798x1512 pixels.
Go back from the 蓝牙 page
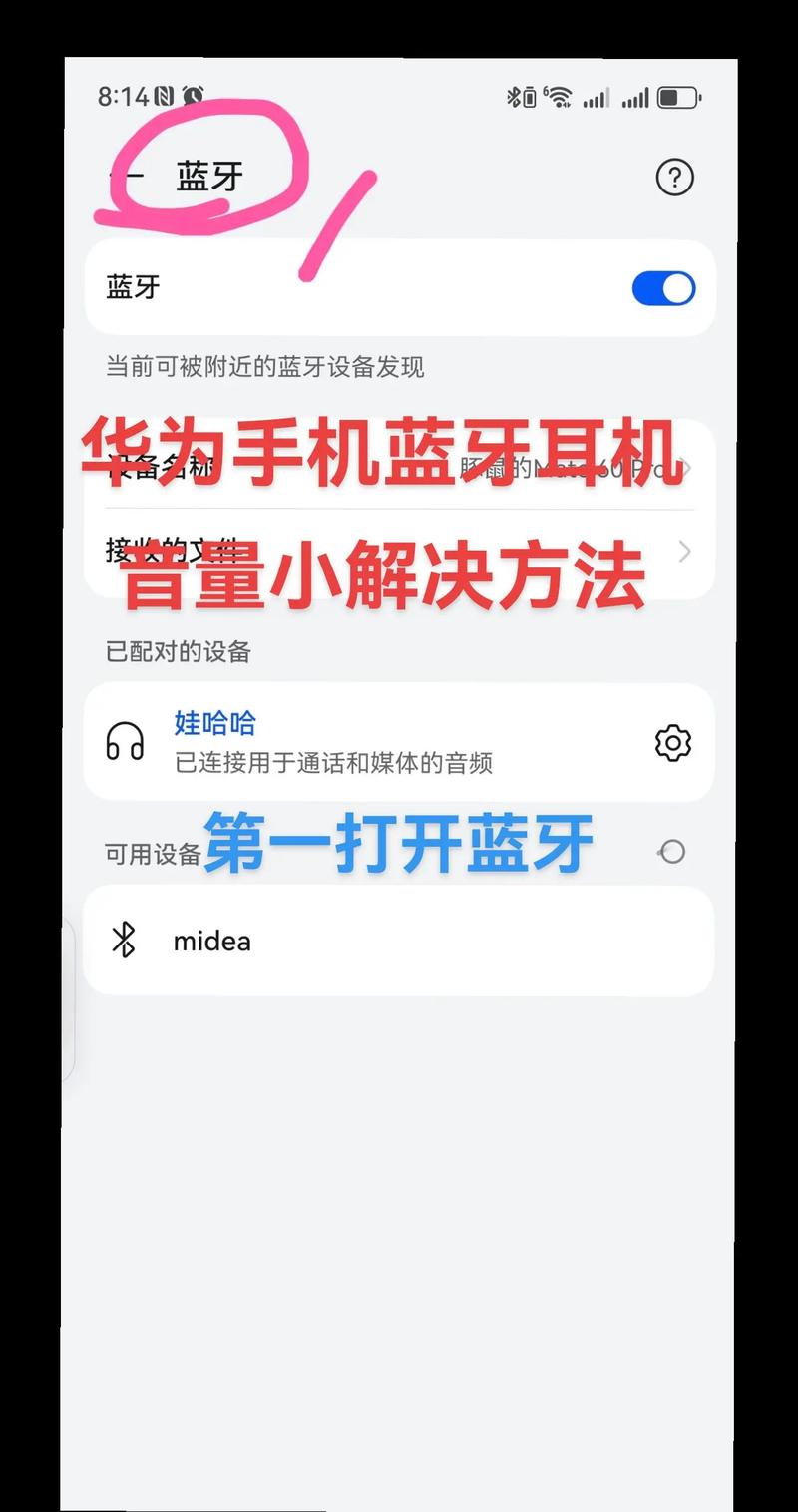(127, 178)
